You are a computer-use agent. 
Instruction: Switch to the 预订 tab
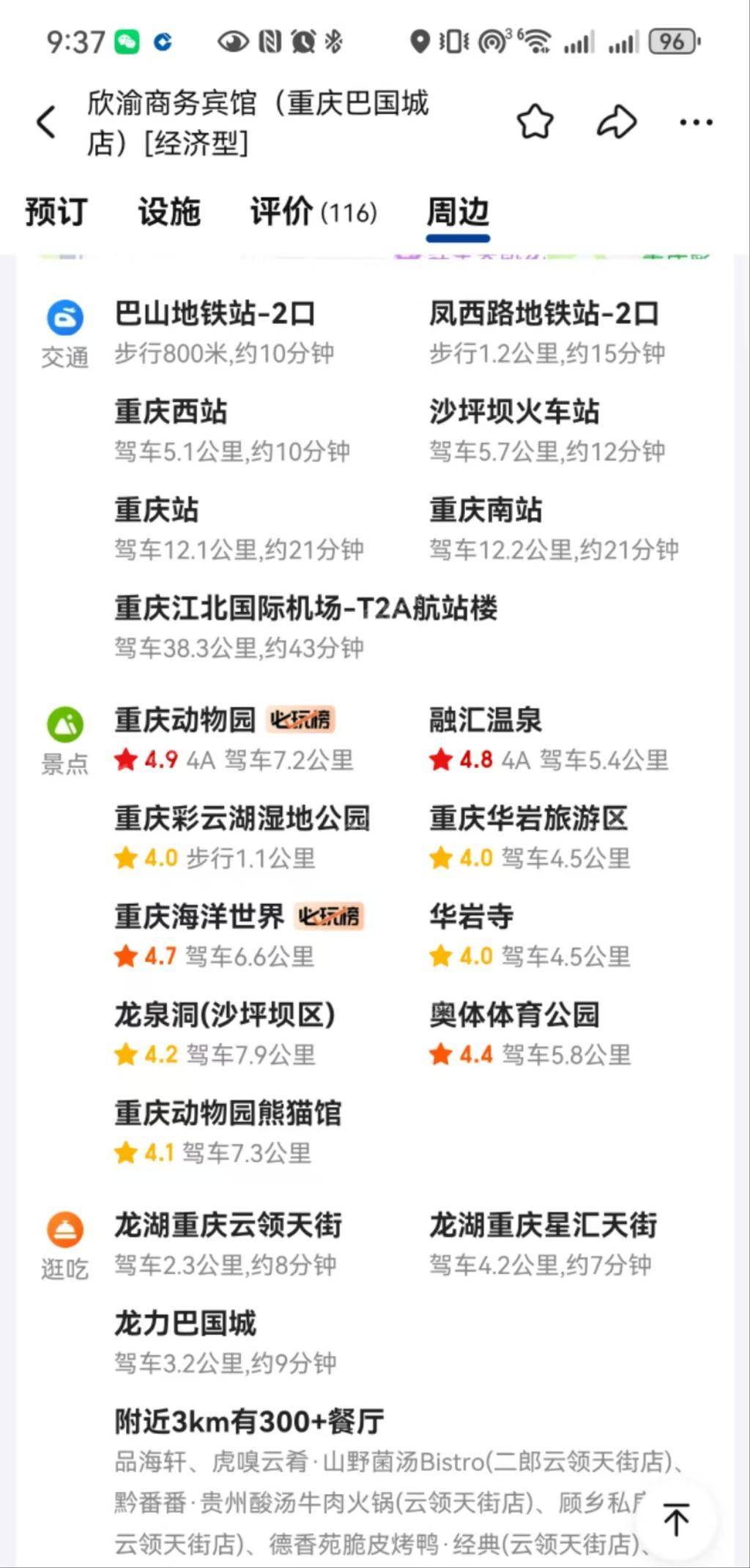[x=56, y=212]
